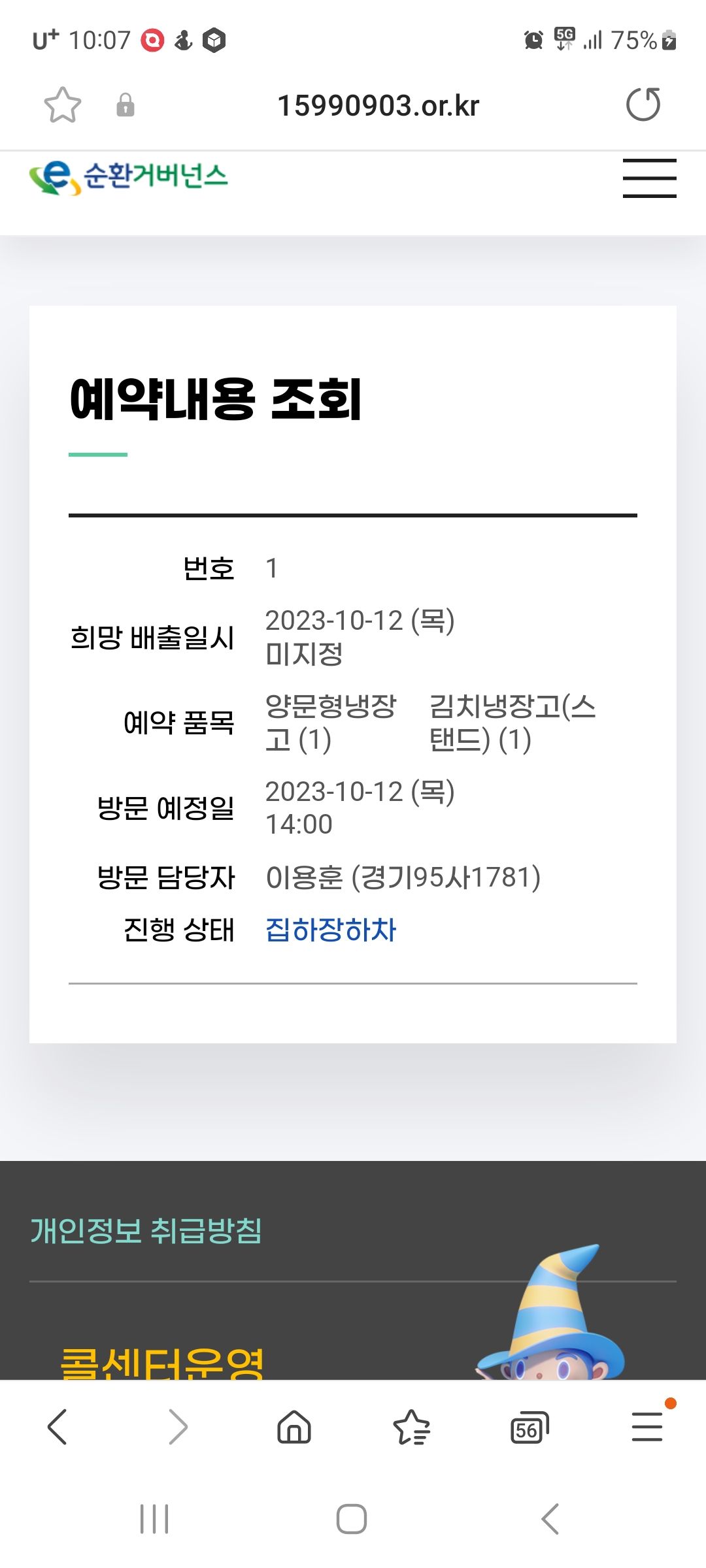View site security info via the lock icon
Image resolution: width=706 pixels, height=1568 pixels.
[126, 105]
